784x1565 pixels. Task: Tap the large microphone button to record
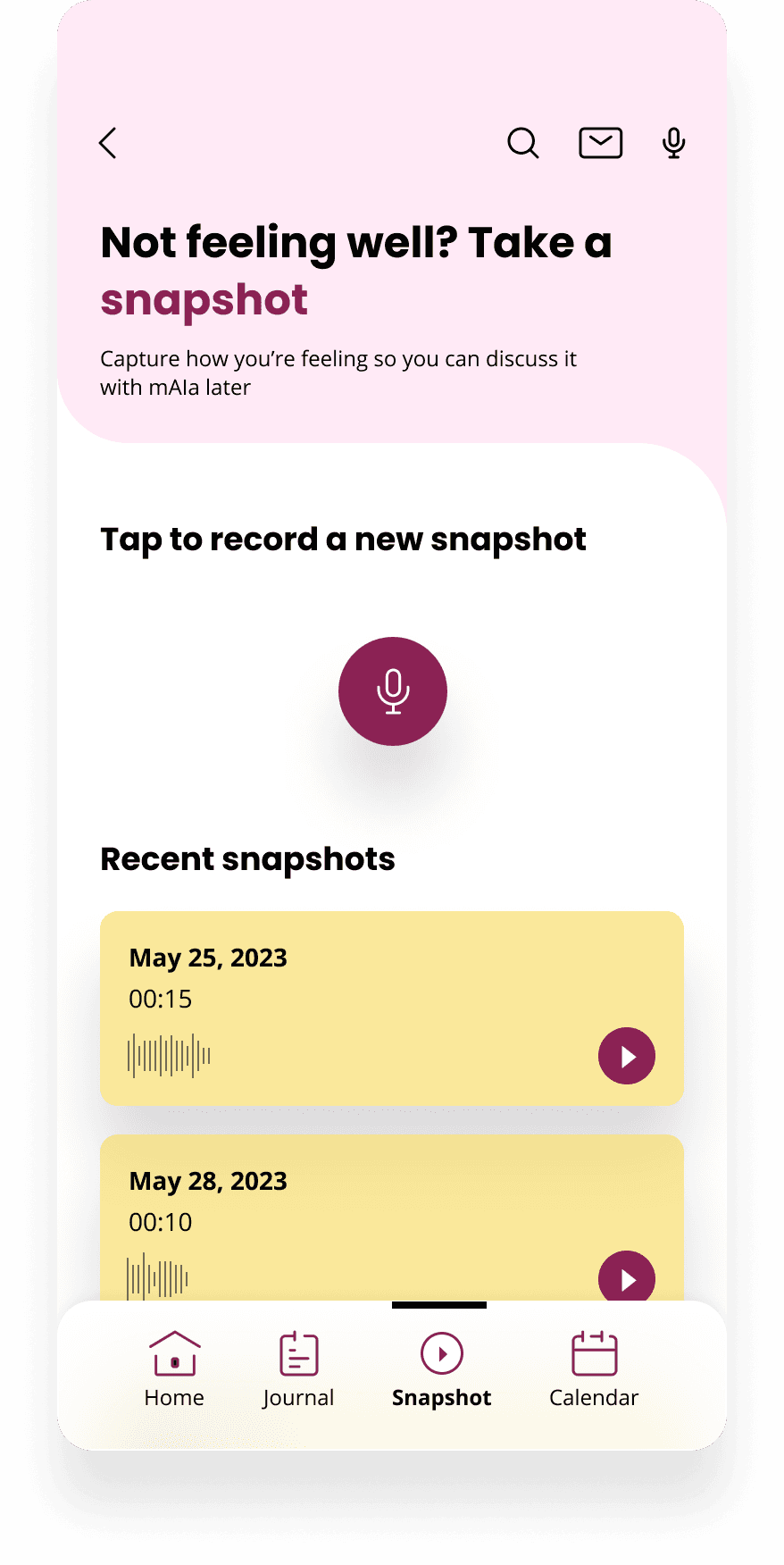pyautogui.click(x=393, y=690)
